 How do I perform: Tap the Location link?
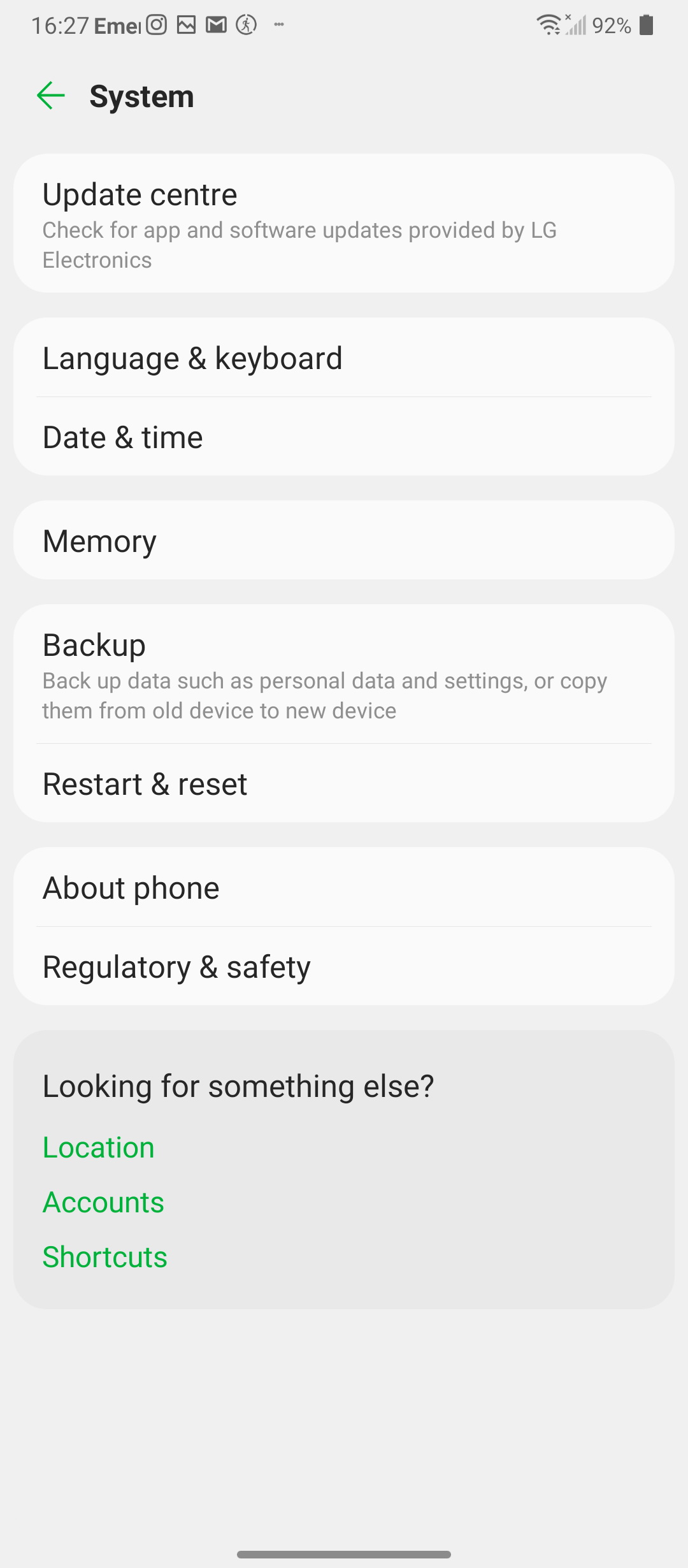[x=99, y=1147]
